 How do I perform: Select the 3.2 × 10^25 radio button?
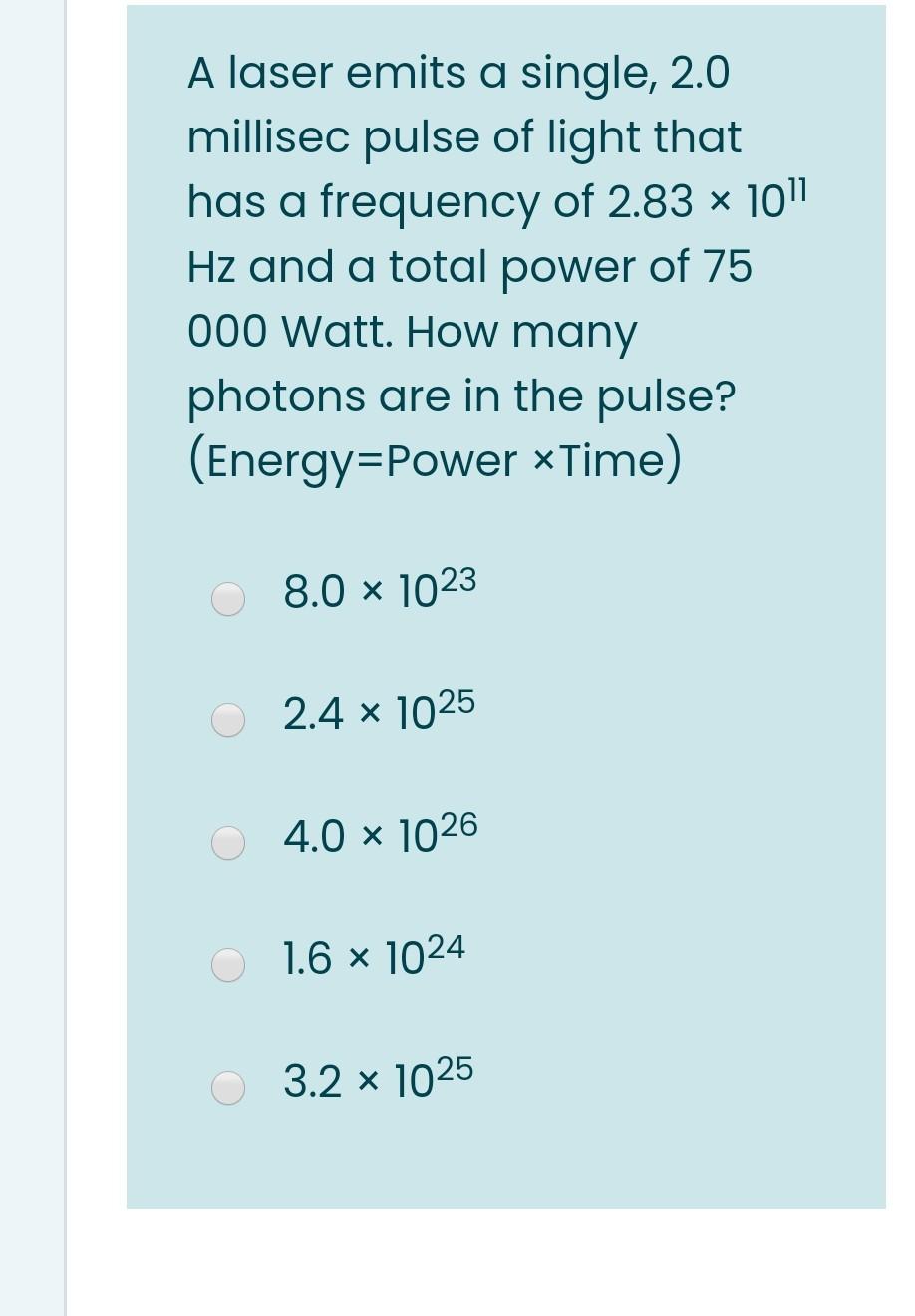coord(228,1088)
